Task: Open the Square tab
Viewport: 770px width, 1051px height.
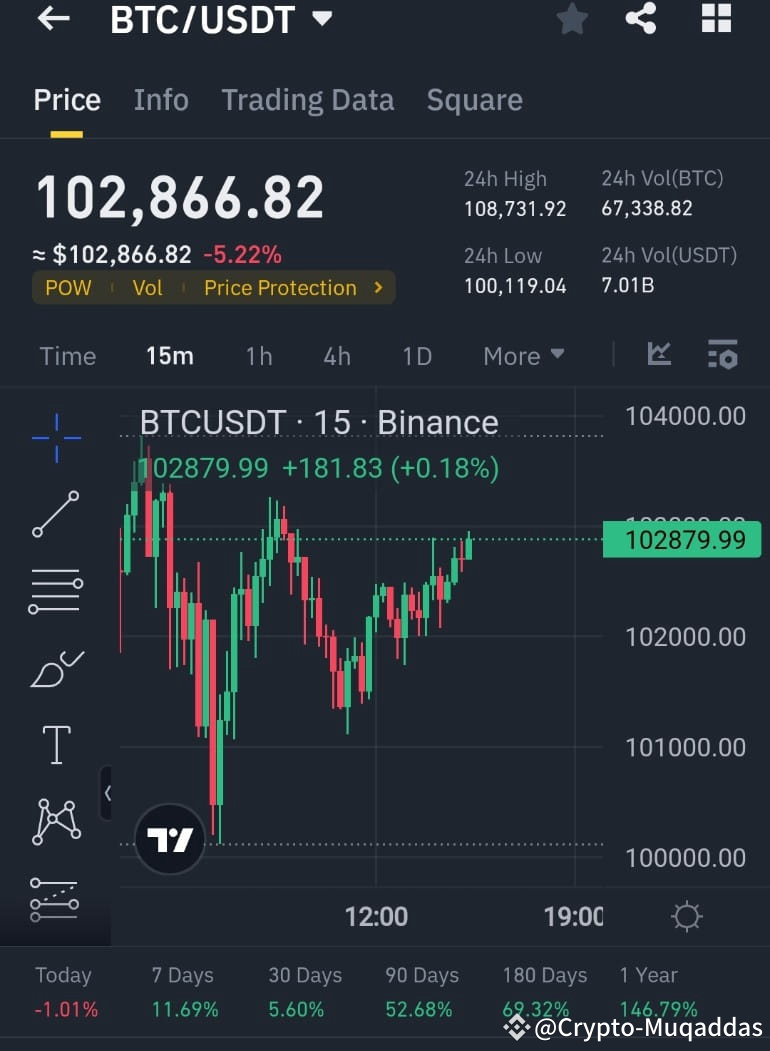Action: tap(474, 99)
